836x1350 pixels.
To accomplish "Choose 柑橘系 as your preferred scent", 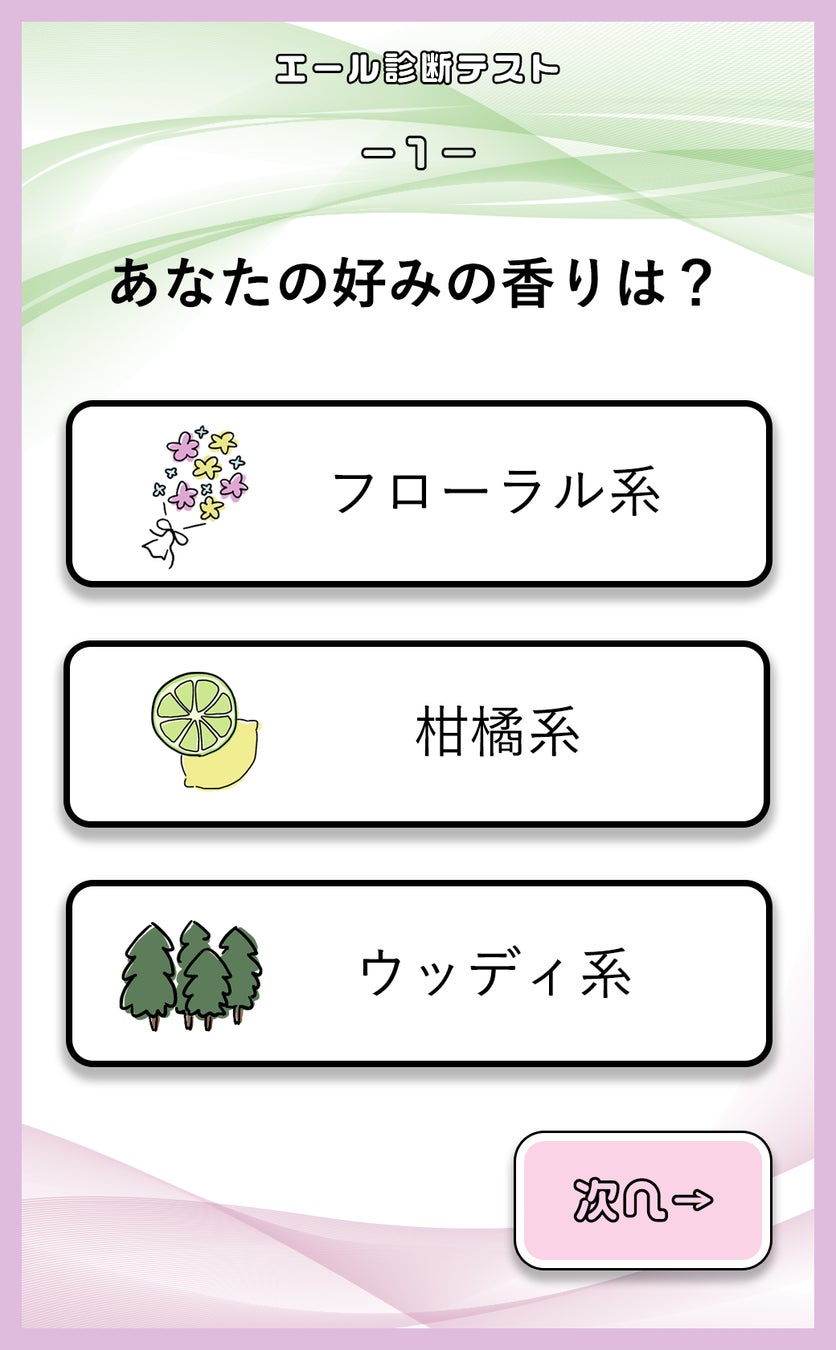I will point(418,734).
